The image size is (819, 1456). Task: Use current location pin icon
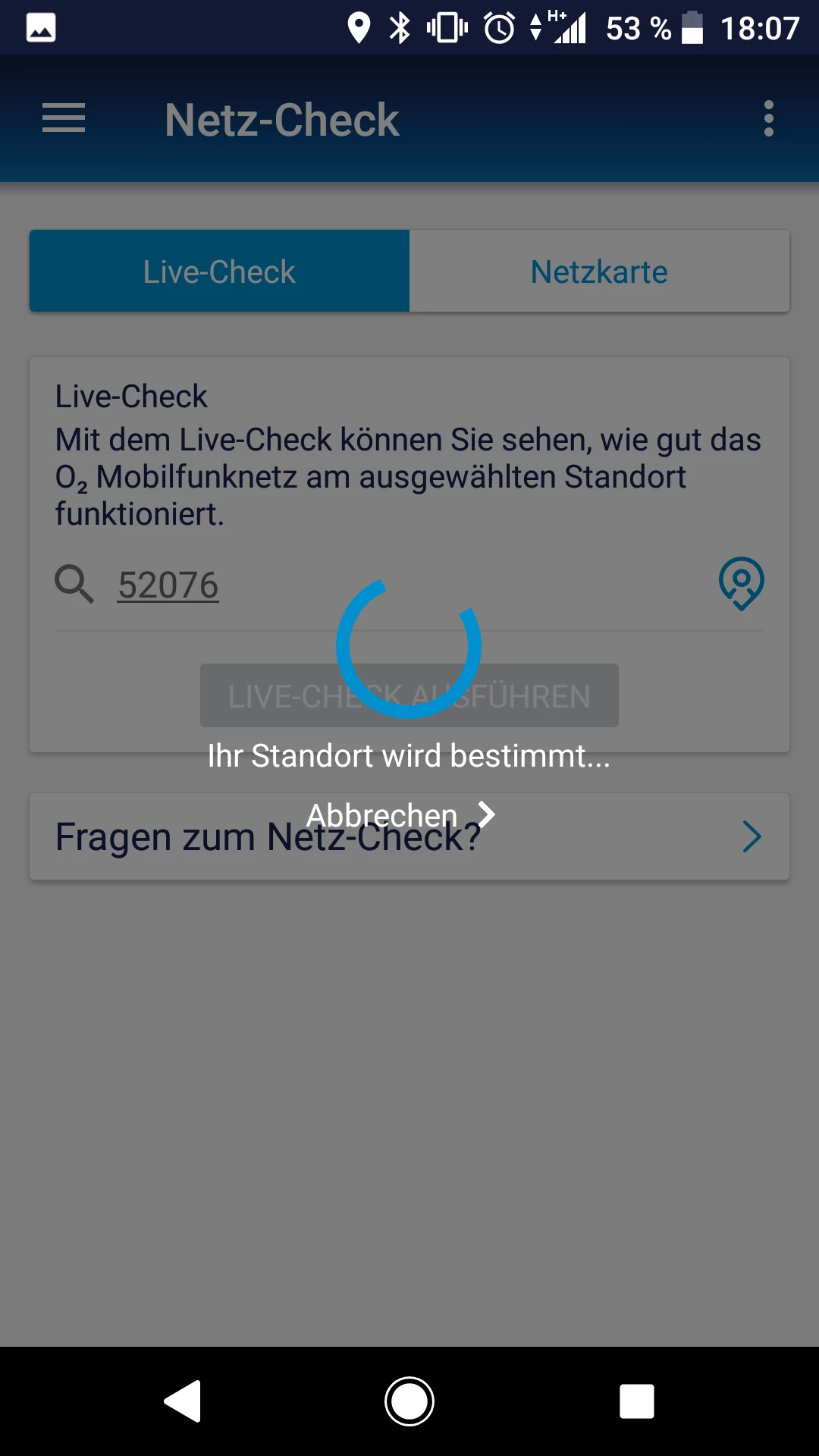pyautogui.click(x=741, y=583)
